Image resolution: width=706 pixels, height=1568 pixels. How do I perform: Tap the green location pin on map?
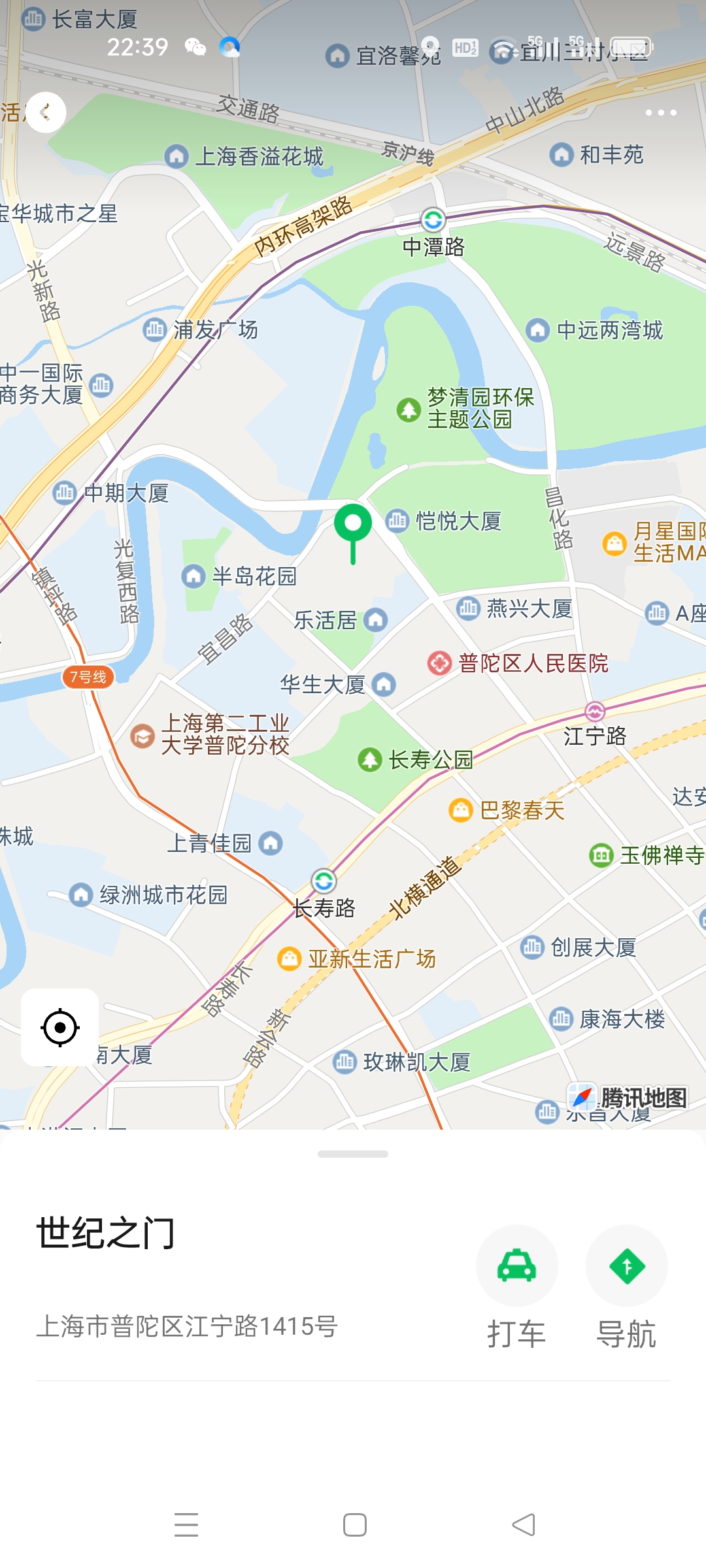tap(353, 526)
